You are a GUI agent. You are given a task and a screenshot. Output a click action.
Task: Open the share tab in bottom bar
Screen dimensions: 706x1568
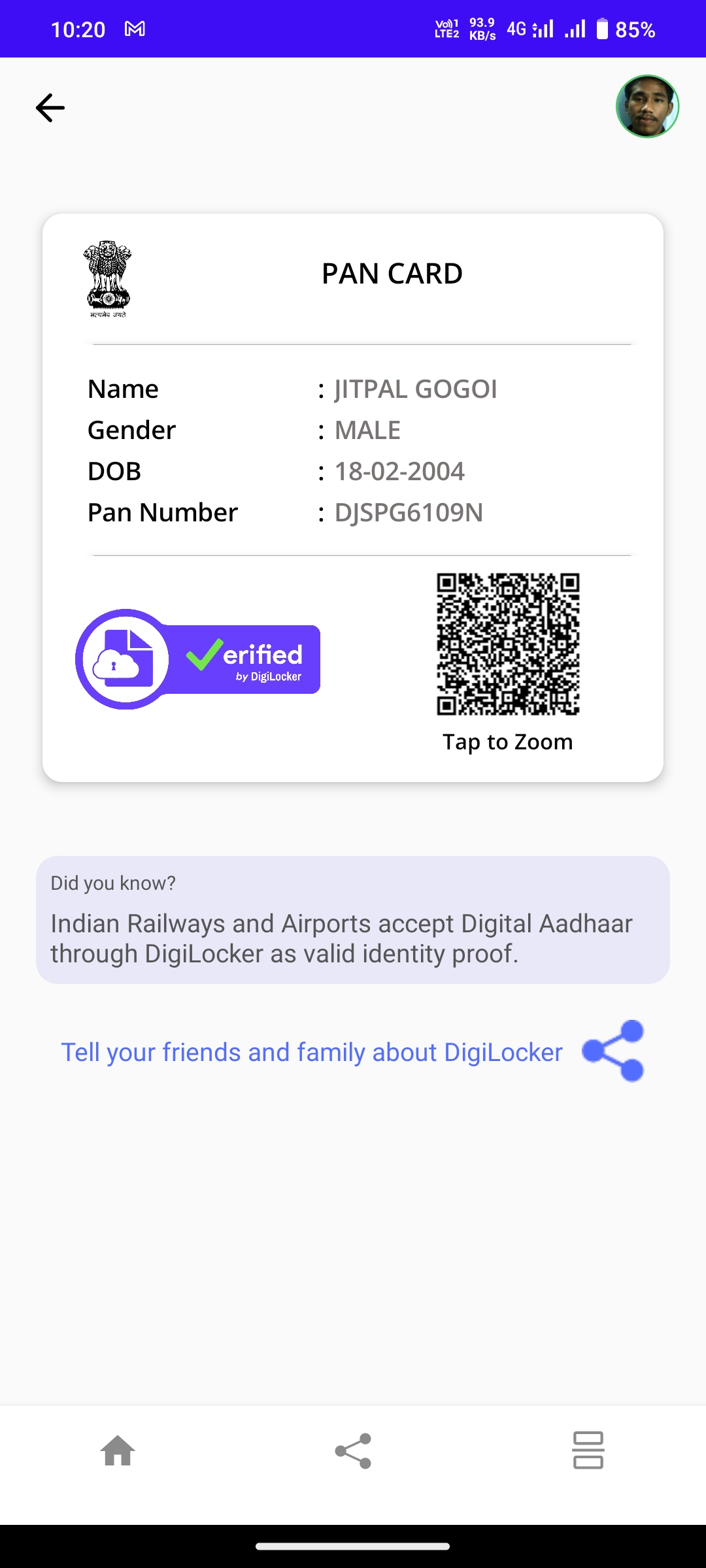(353, 1451)
